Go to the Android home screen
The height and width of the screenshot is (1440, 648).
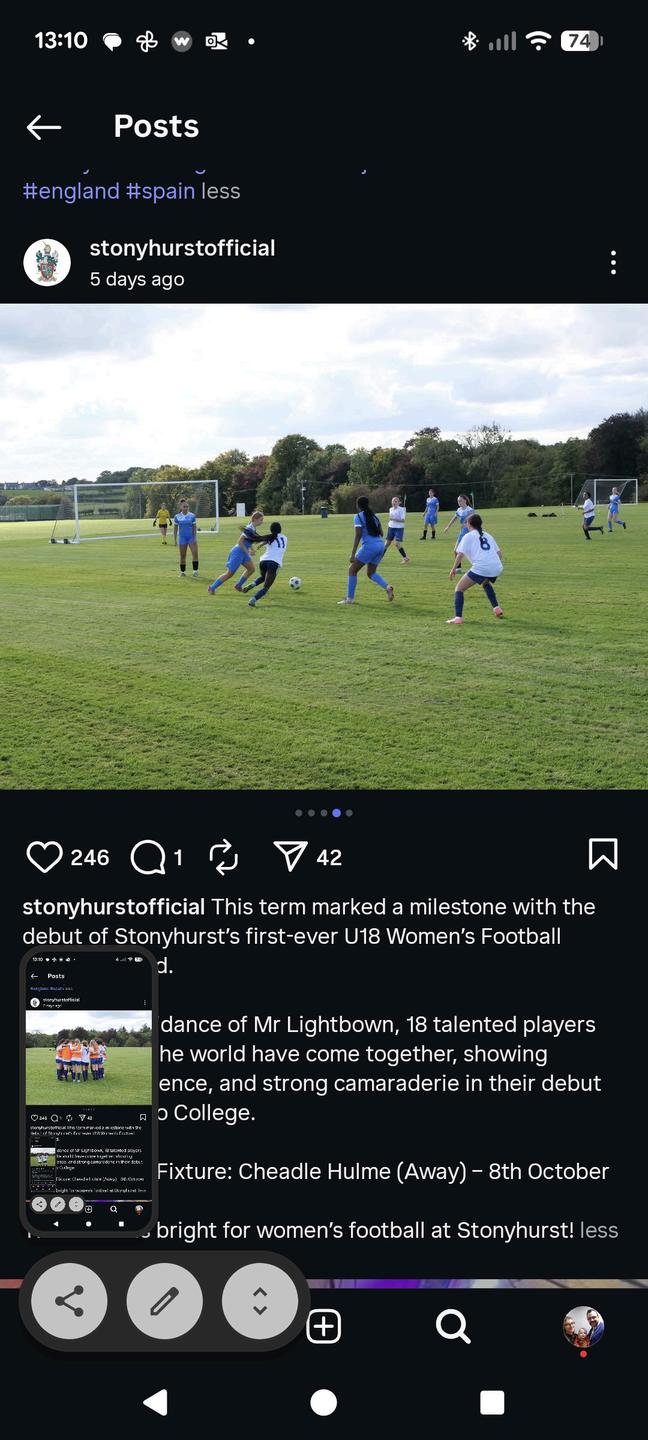pos(324,1402)
